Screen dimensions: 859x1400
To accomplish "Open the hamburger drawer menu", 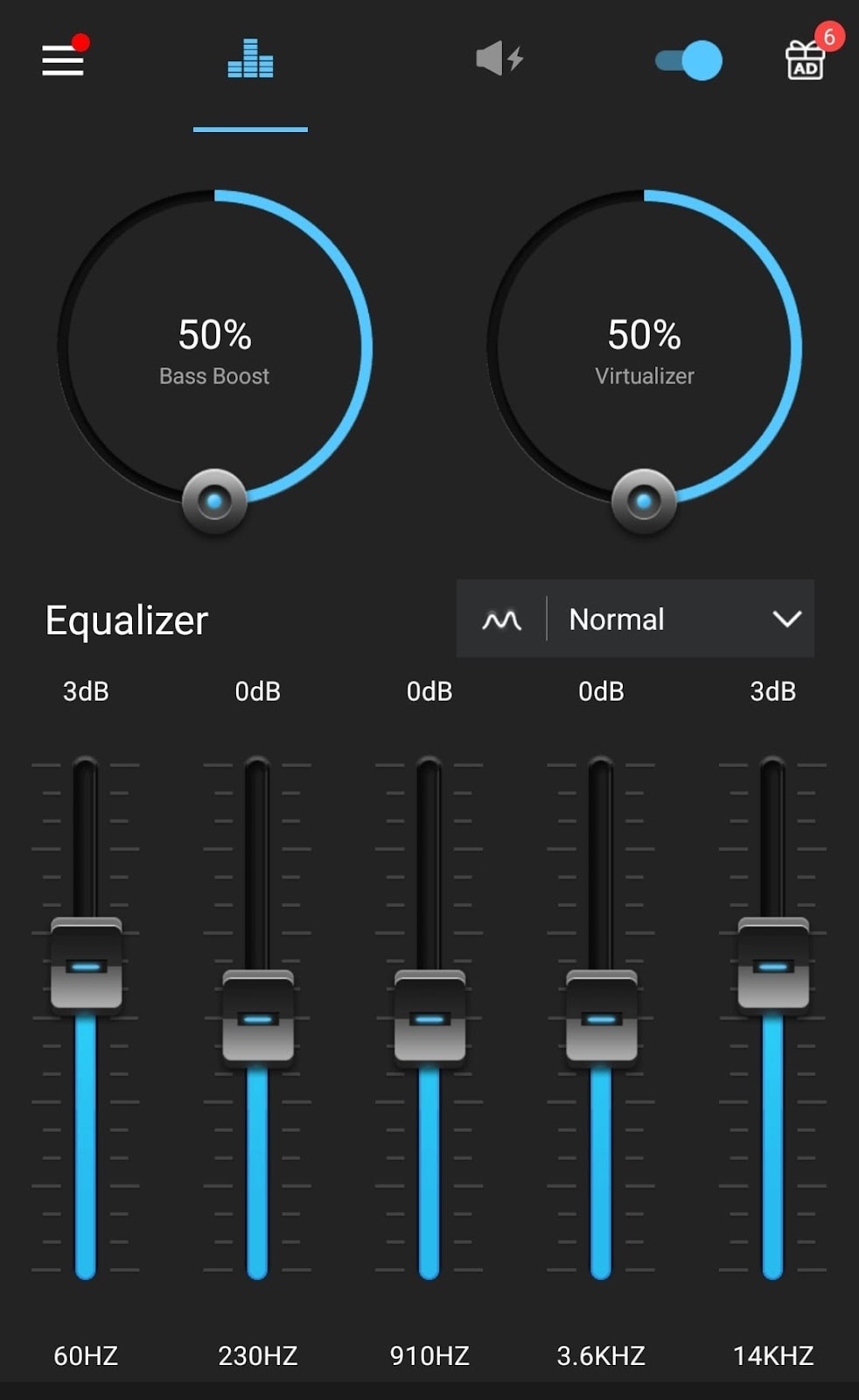I will point(63,60).
